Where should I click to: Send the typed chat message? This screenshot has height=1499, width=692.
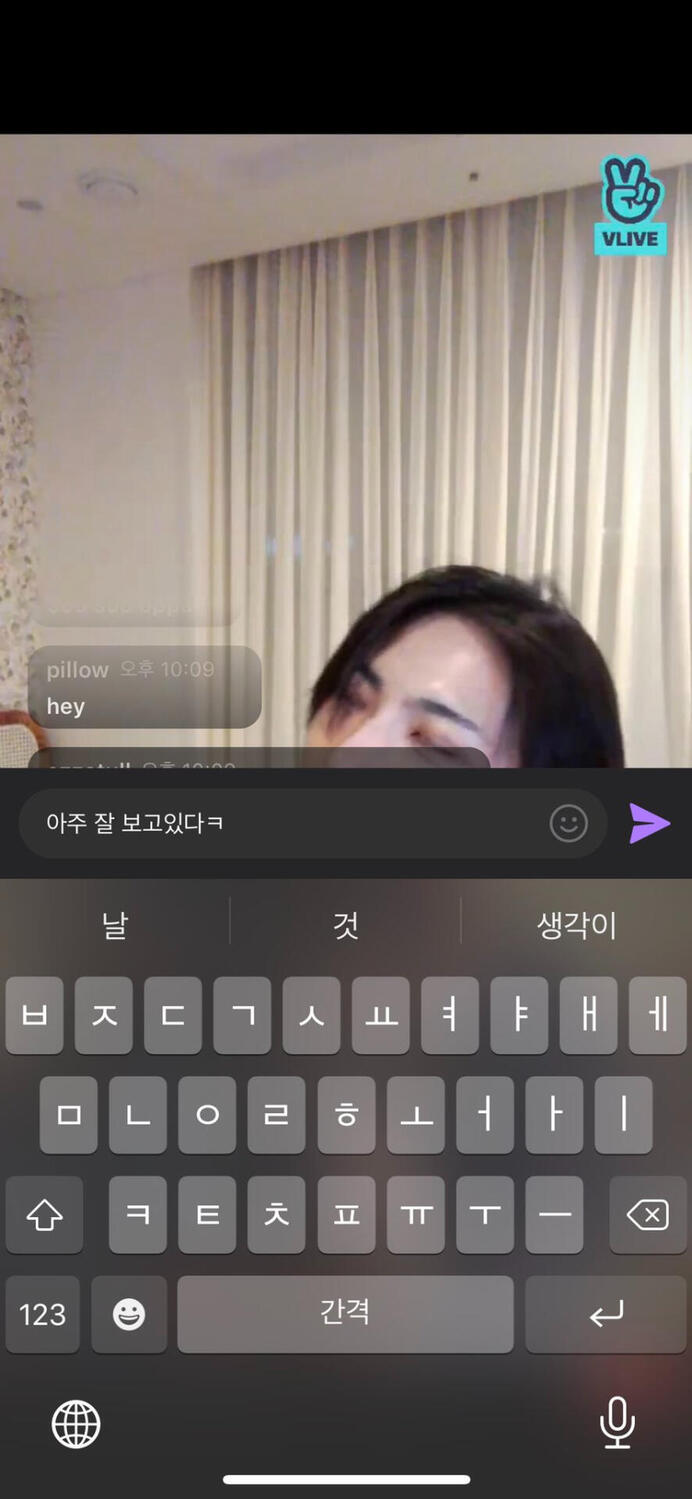(x=649, y=824)
